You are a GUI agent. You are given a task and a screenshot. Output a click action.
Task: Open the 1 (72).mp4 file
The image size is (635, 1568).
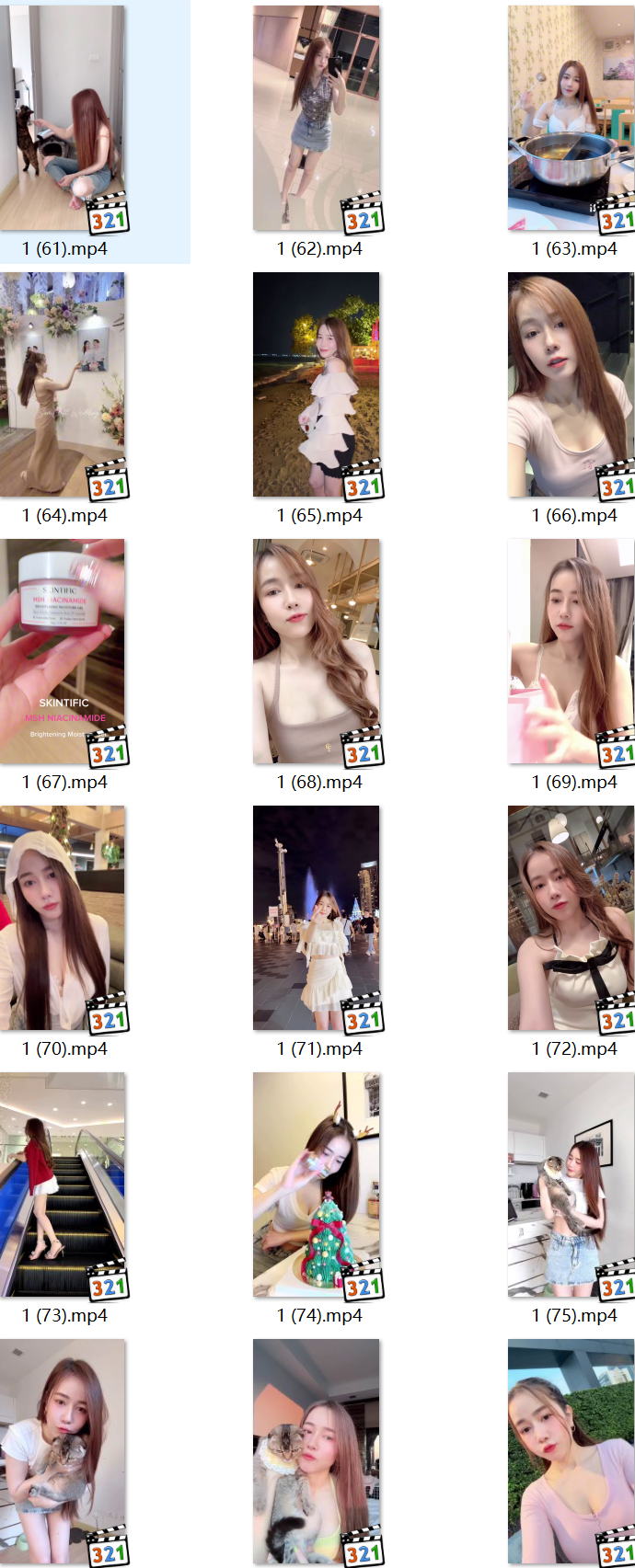click(x=571, y=918)
